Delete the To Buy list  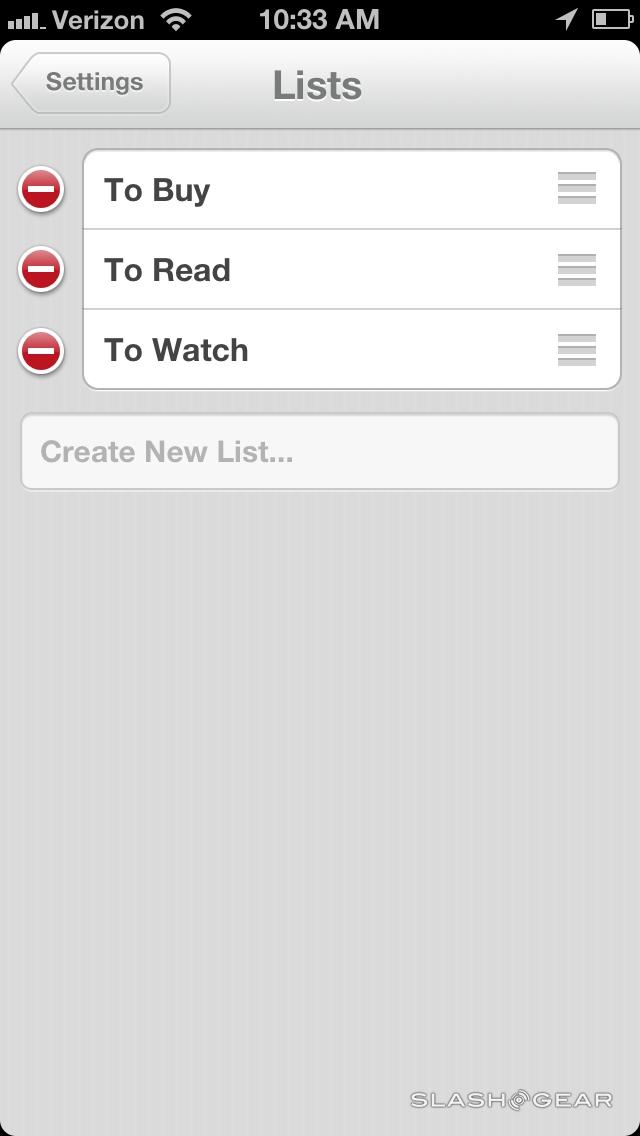41,189
